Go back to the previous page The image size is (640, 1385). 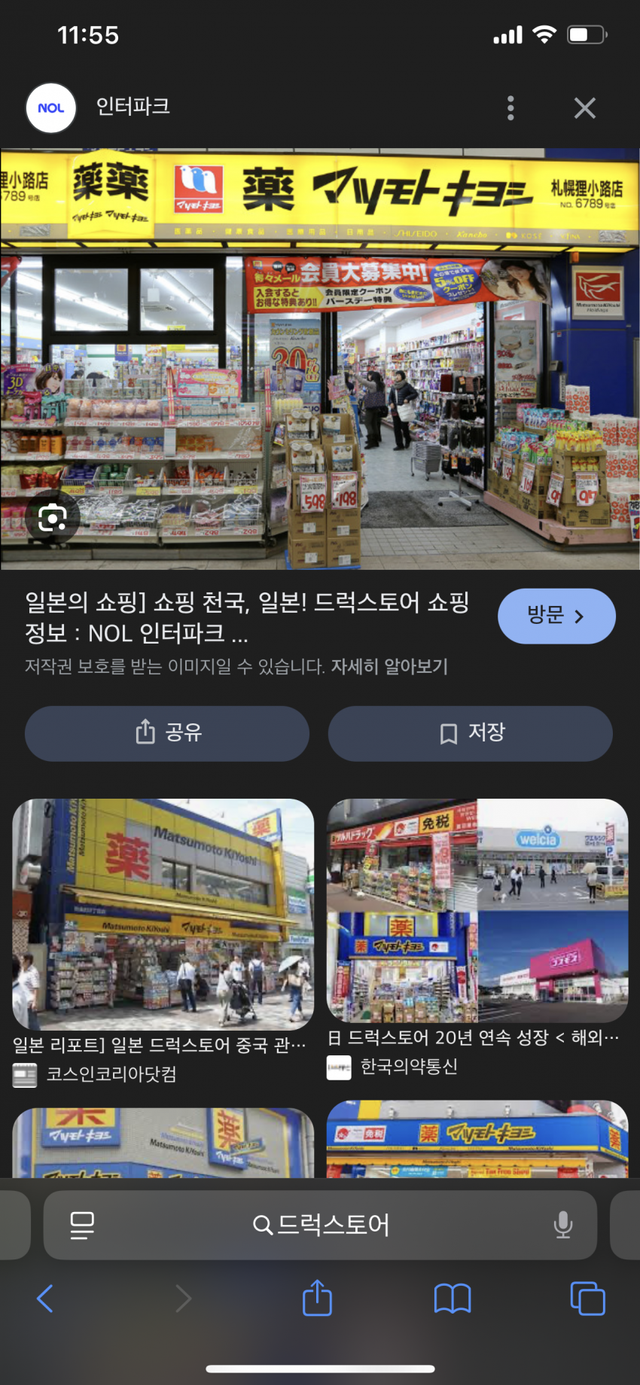[45, 1298]
